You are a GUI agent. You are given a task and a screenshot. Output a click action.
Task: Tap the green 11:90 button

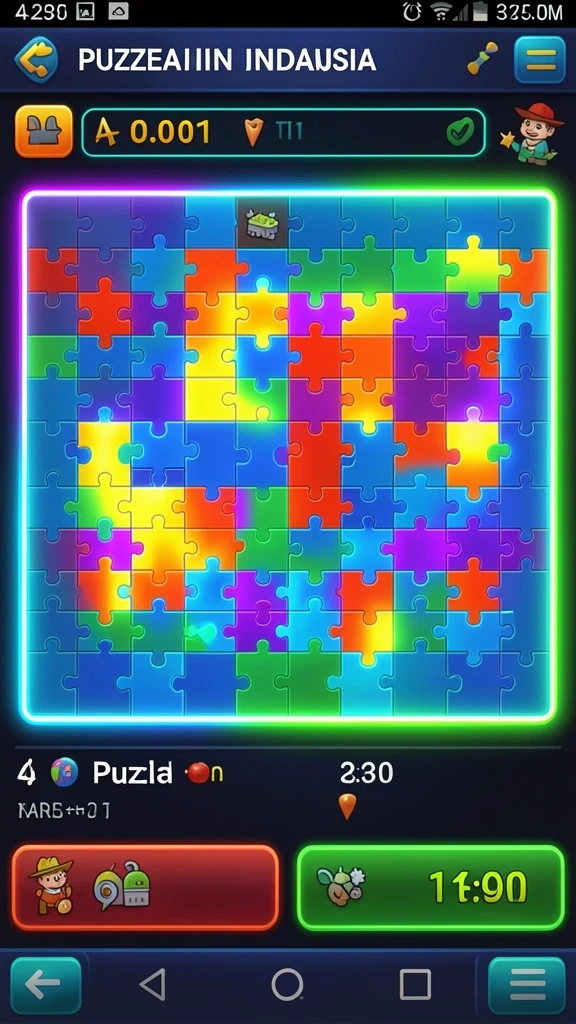click(431, 888)
